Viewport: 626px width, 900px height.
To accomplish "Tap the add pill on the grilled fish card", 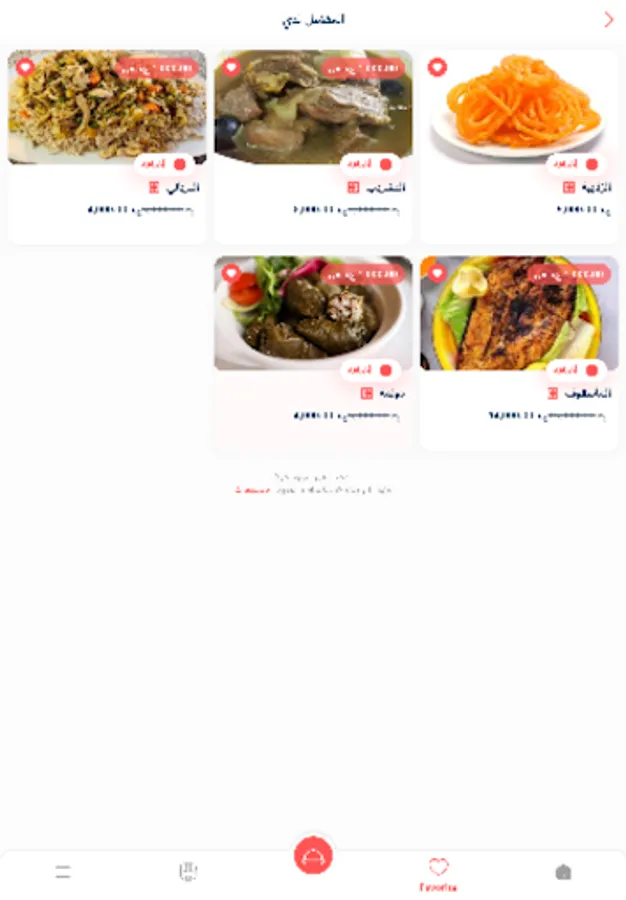I will click(x=577, y=370).
